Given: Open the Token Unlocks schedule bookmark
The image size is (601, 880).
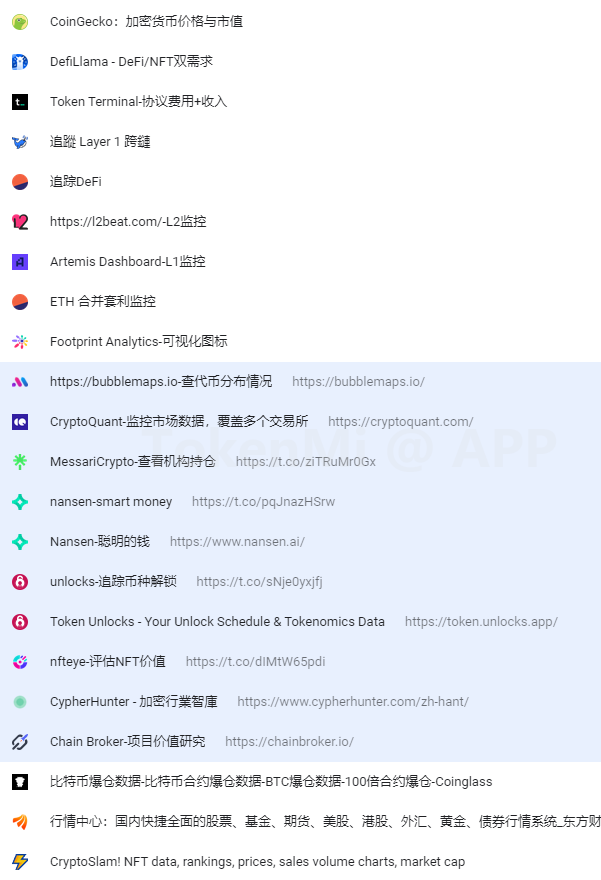Looking at the screenshot, I should [217, 621].
